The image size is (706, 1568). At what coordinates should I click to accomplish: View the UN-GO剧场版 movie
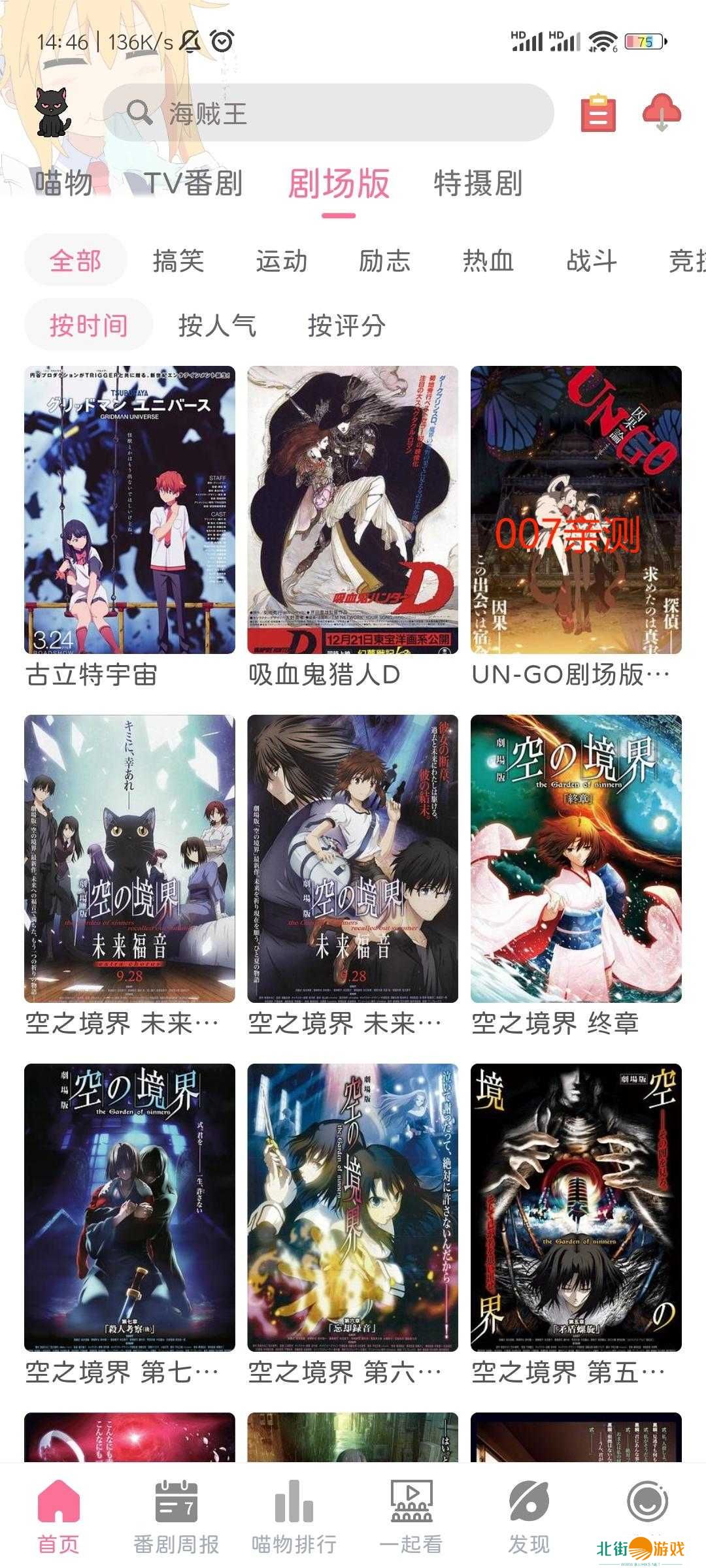coord(576,510)
